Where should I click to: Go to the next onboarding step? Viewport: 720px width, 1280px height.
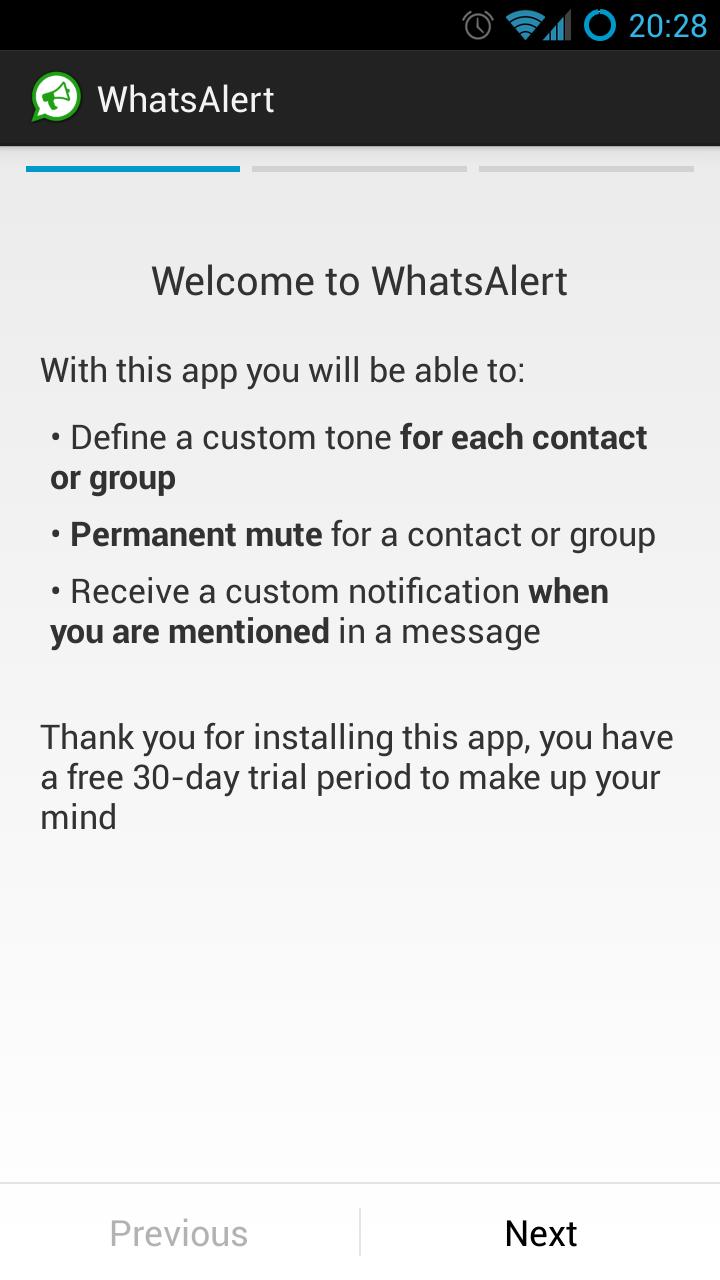[540, 1233]
